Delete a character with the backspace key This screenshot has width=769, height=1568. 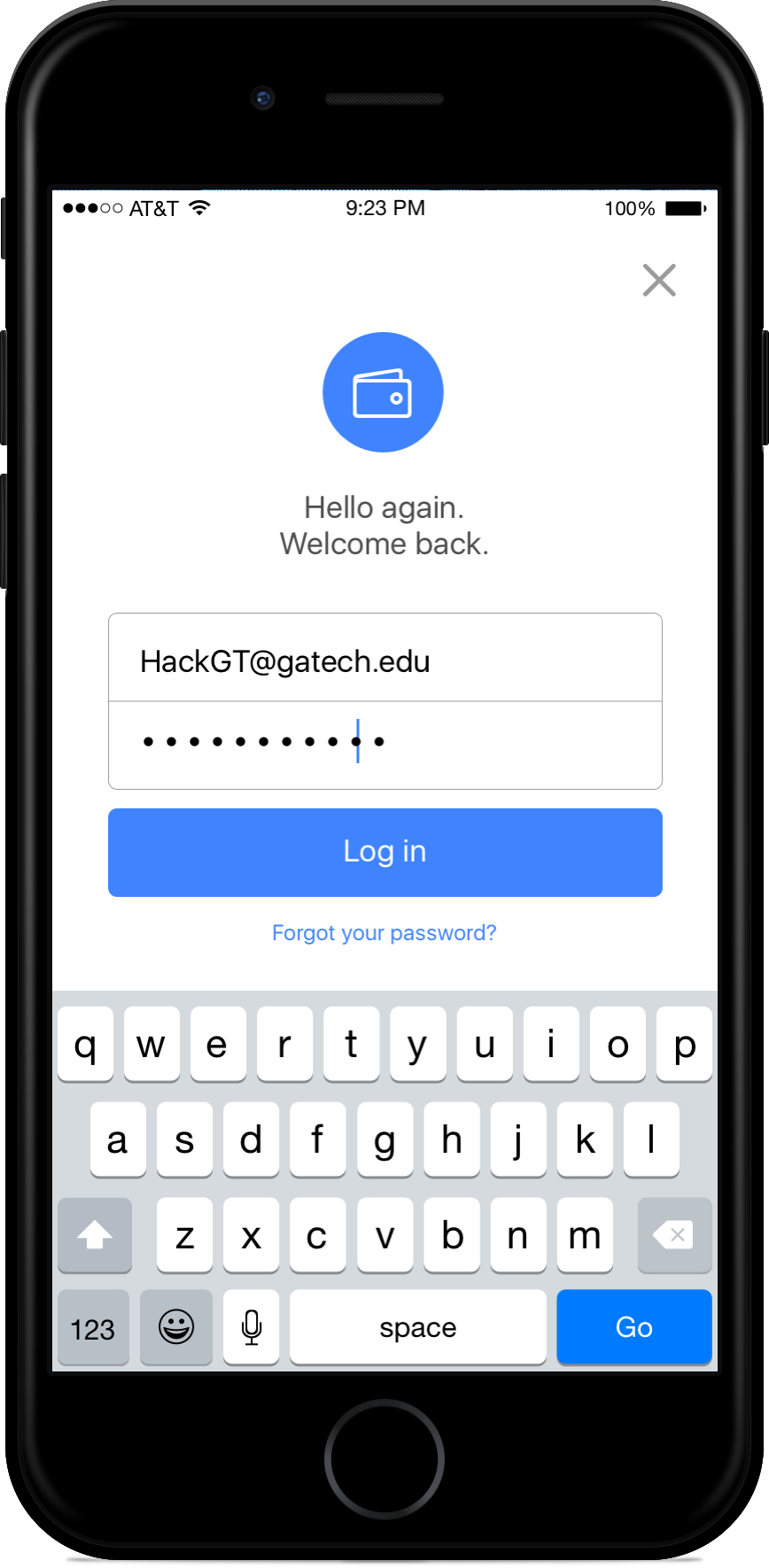tap(674, 1234)
